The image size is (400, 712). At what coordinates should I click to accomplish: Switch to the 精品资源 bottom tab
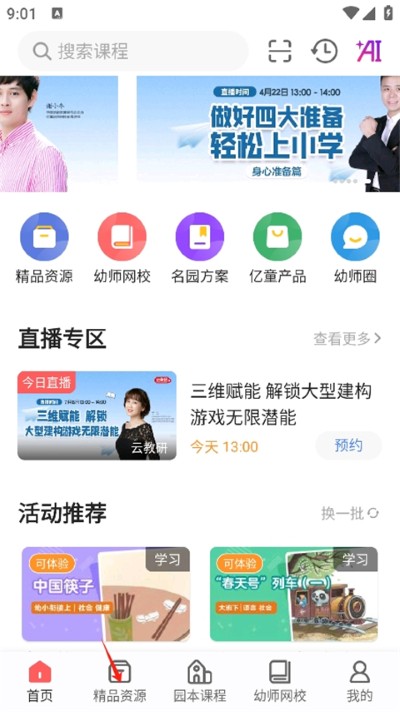(x=120, y=681)
